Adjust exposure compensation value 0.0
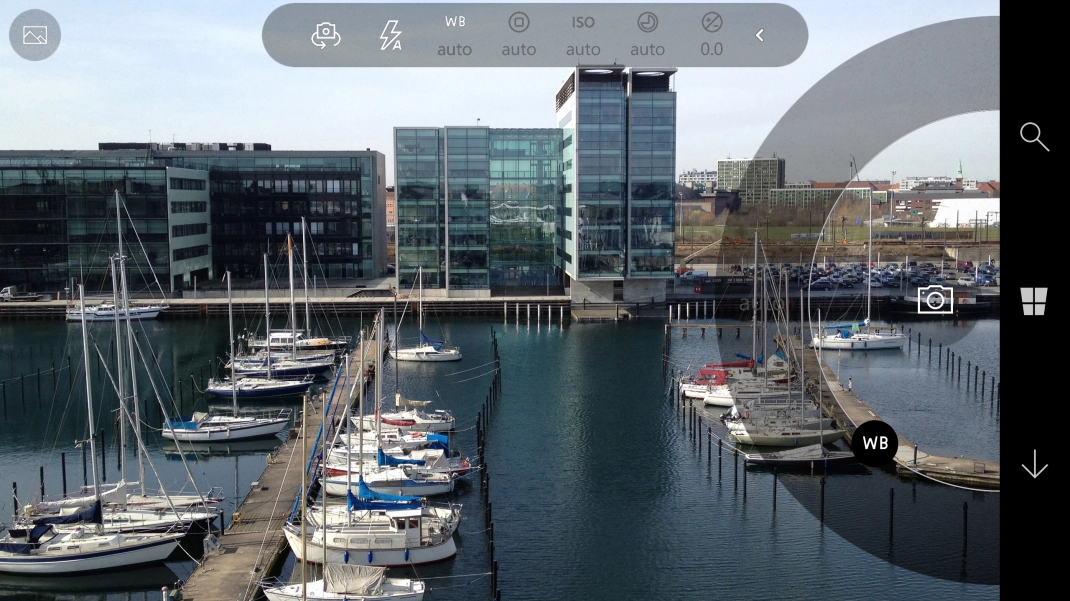This screenshot has height=601, width=1070. [x=711, y=35]
